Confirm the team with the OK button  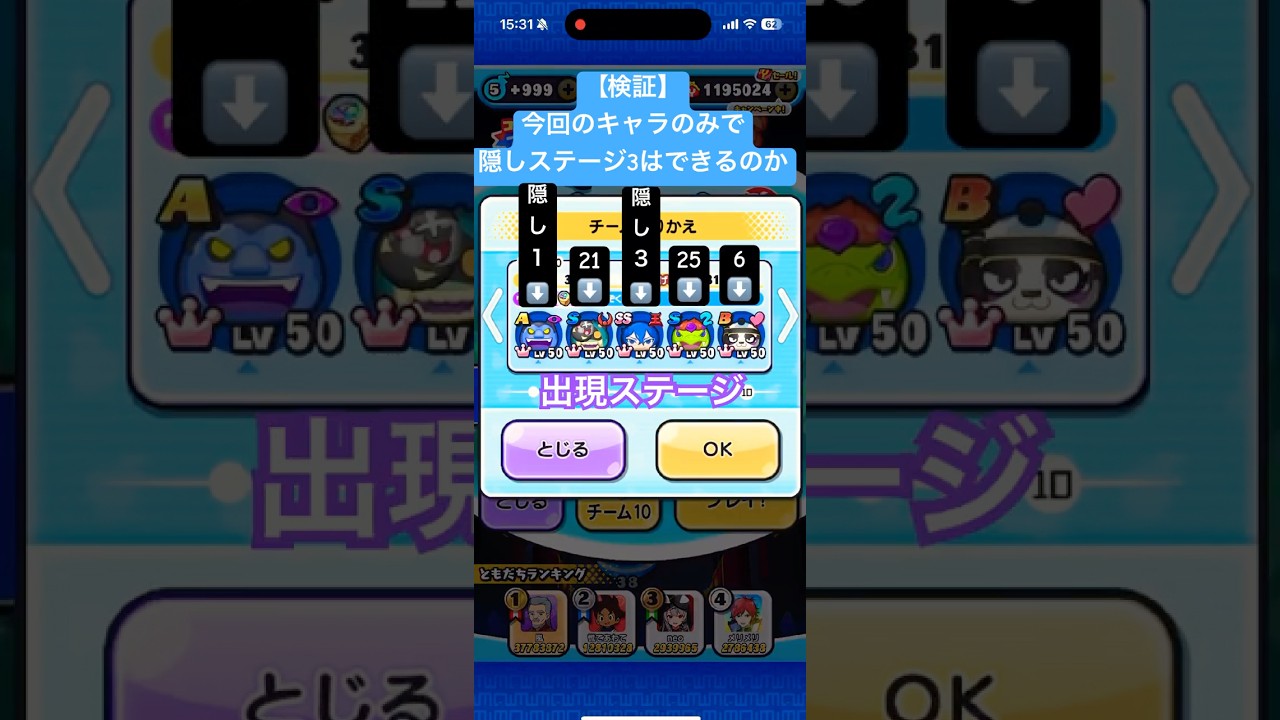pos(717,450)
